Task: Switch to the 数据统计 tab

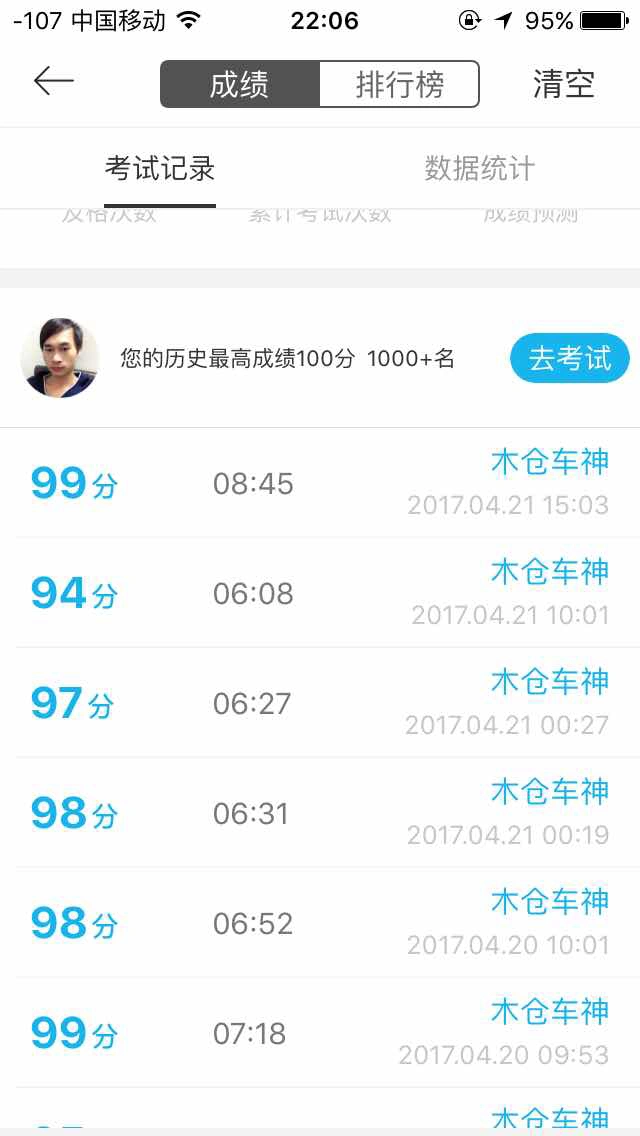Action: click(x=479, y=169)
